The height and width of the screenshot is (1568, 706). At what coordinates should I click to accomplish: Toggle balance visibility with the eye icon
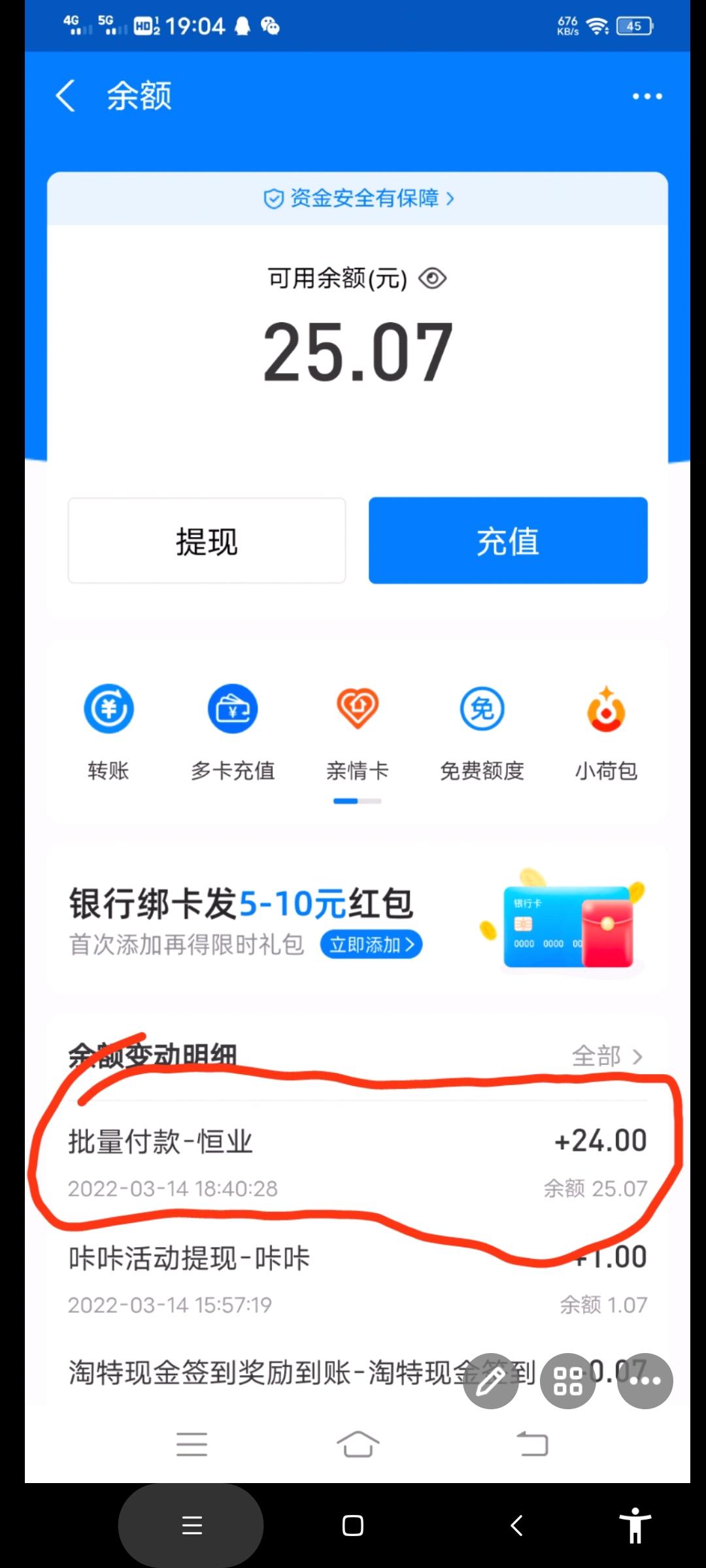tap(433, 278)
